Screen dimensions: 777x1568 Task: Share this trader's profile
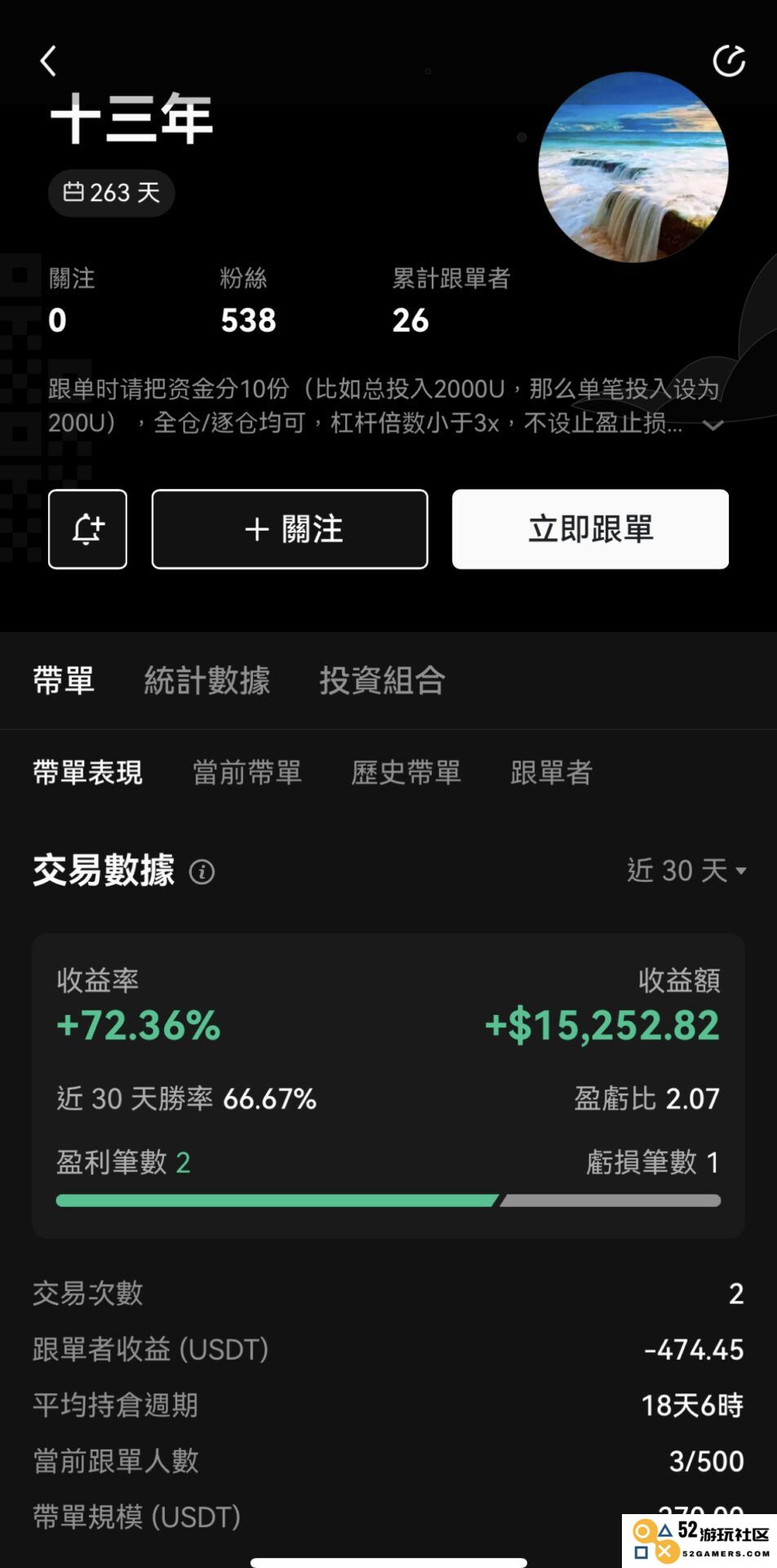(x=728, y=61)
